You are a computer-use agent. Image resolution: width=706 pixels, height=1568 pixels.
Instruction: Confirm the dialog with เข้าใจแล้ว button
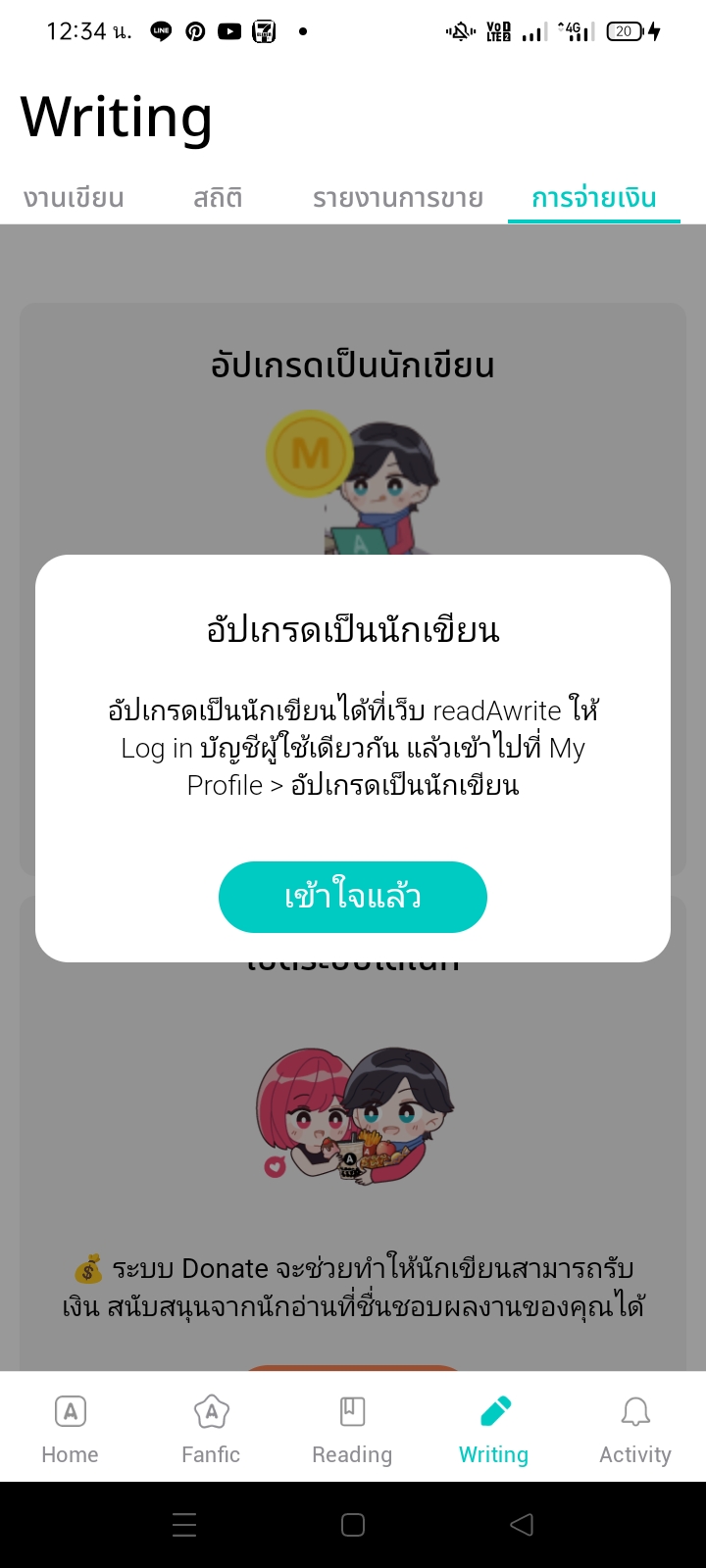pos(353,897)
